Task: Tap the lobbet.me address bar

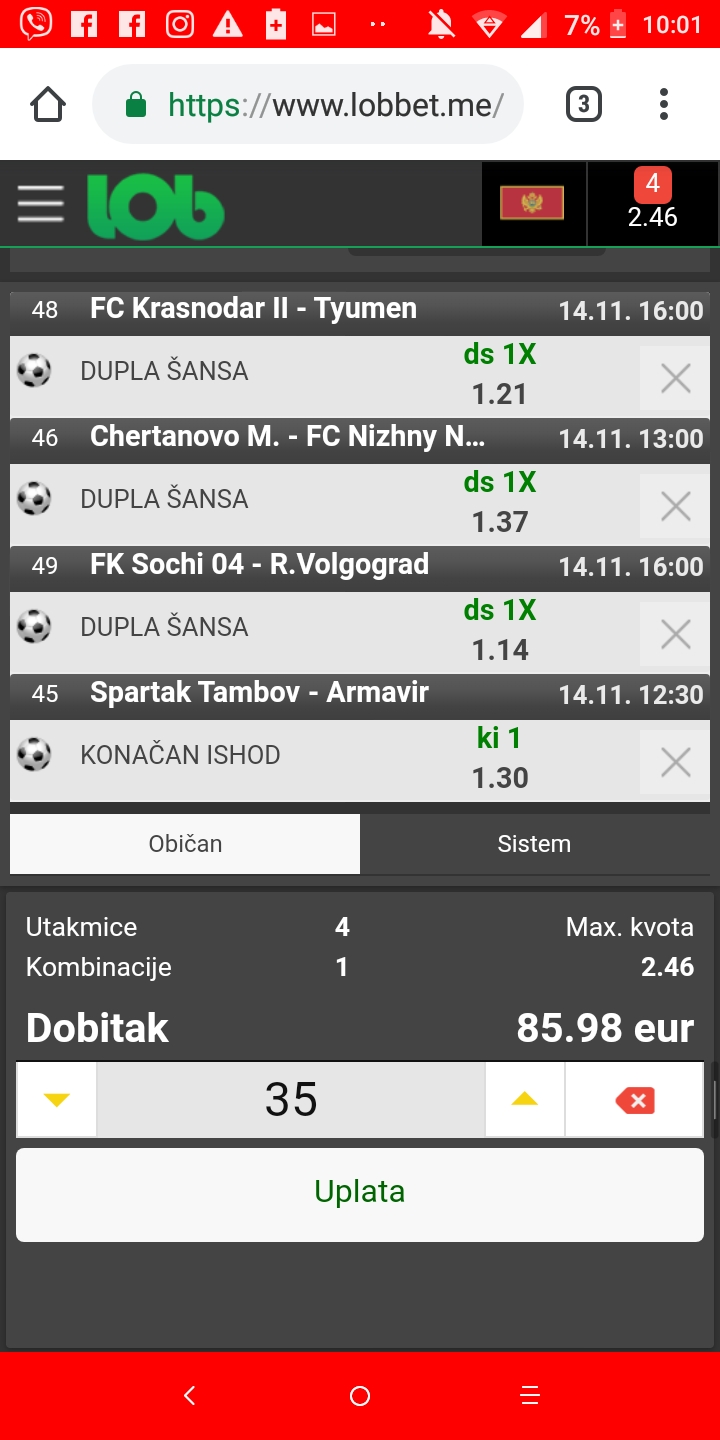Action: click(x=308, y=104)
